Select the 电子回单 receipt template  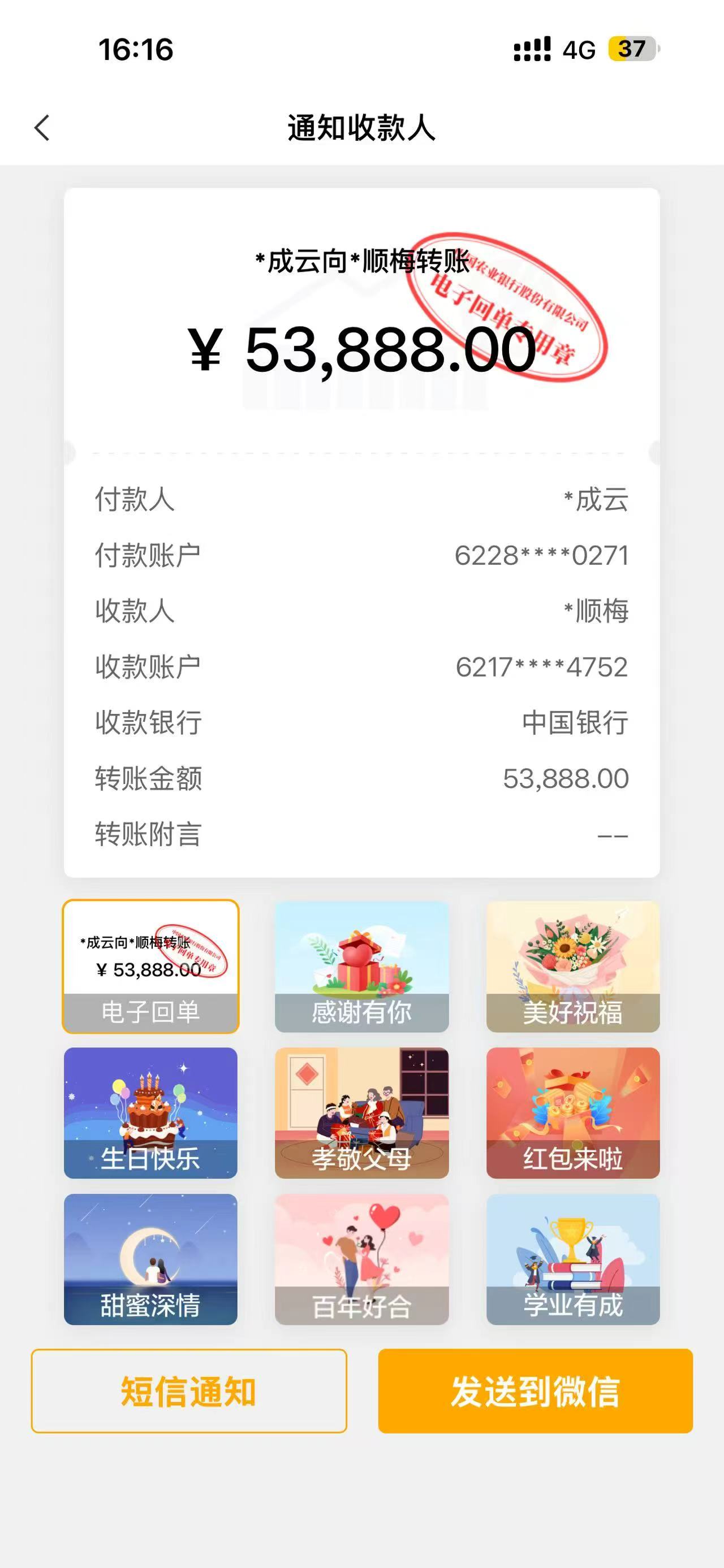[x=150, y=966]
